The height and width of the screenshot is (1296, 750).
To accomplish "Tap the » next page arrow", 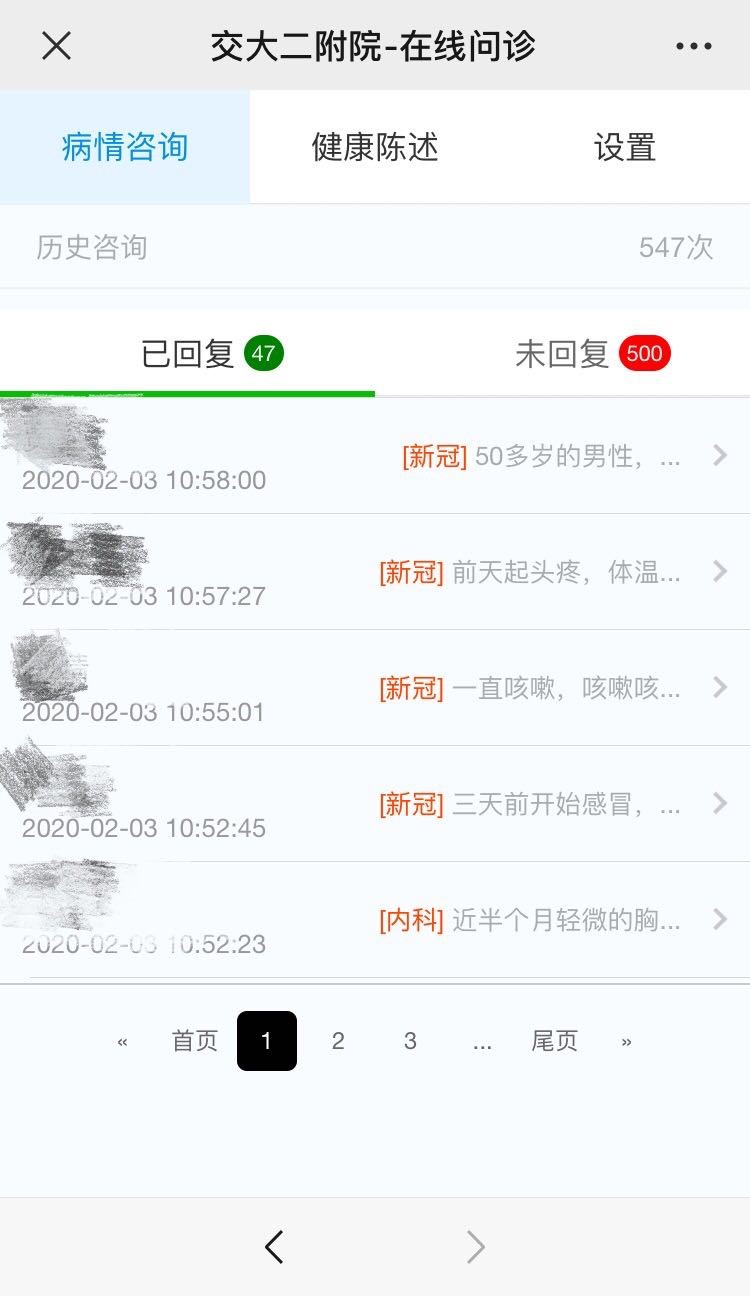I will click(626, 1041).
